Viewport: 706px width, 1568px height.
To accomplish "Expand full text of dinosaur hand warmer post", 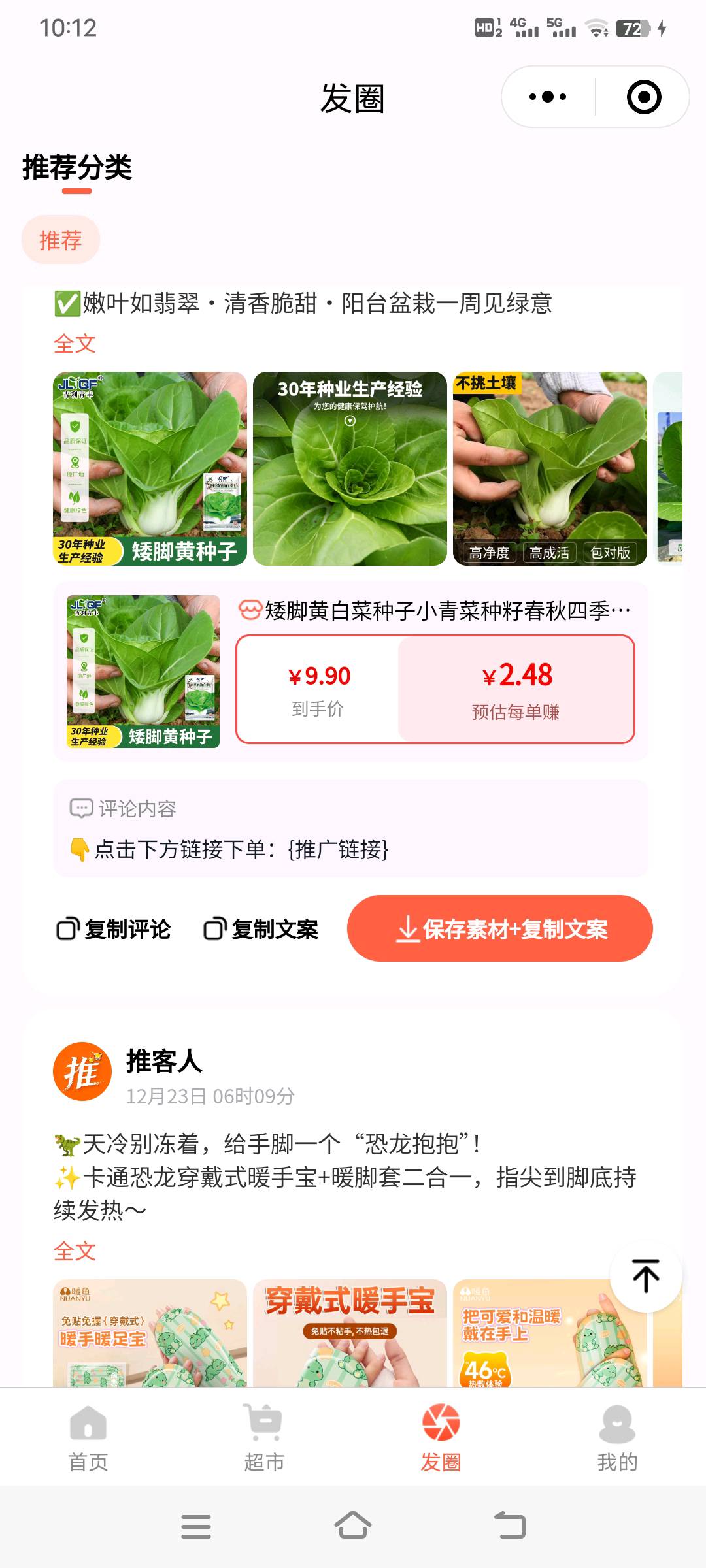I will [75, 1250].
